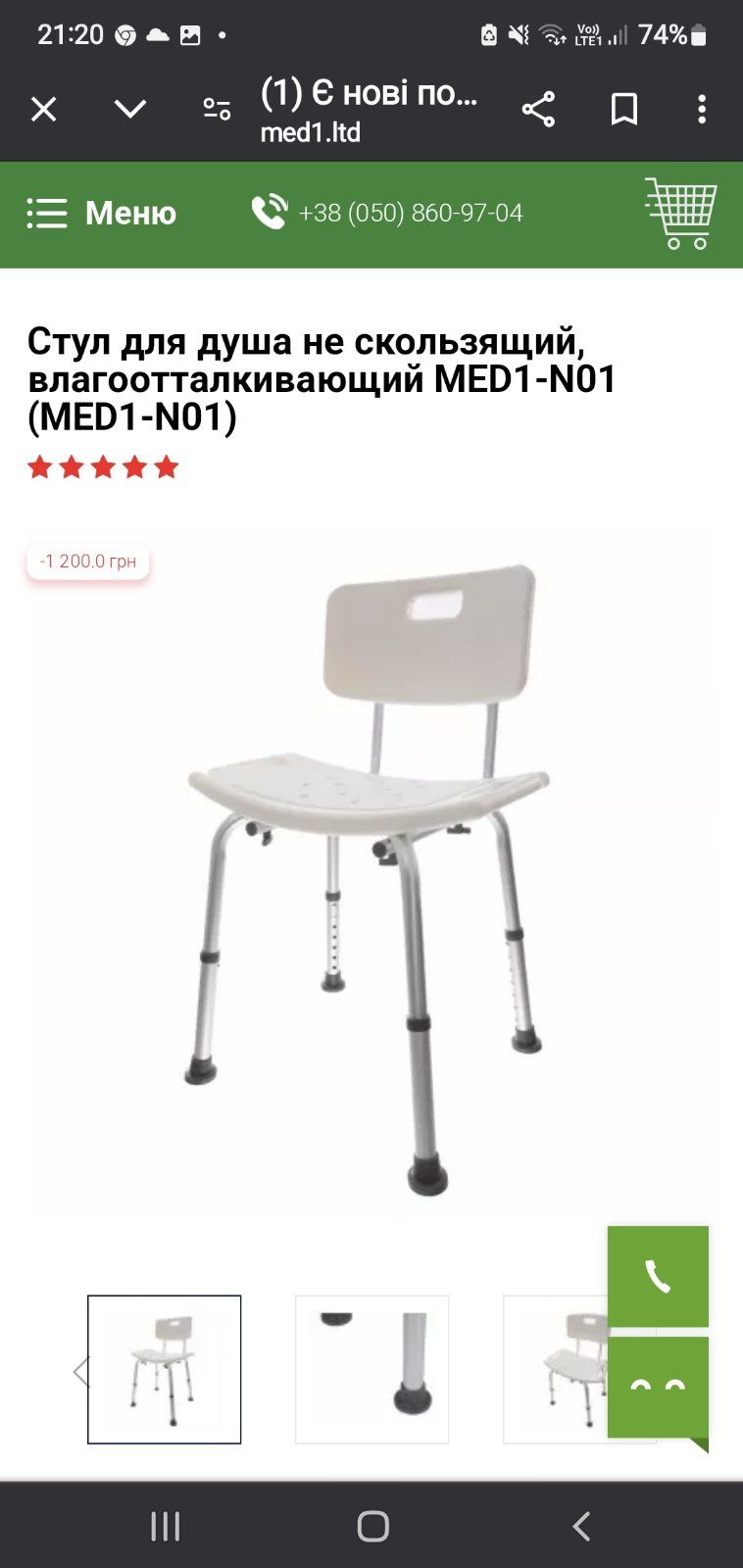Share this product page

tap(538, 109)
